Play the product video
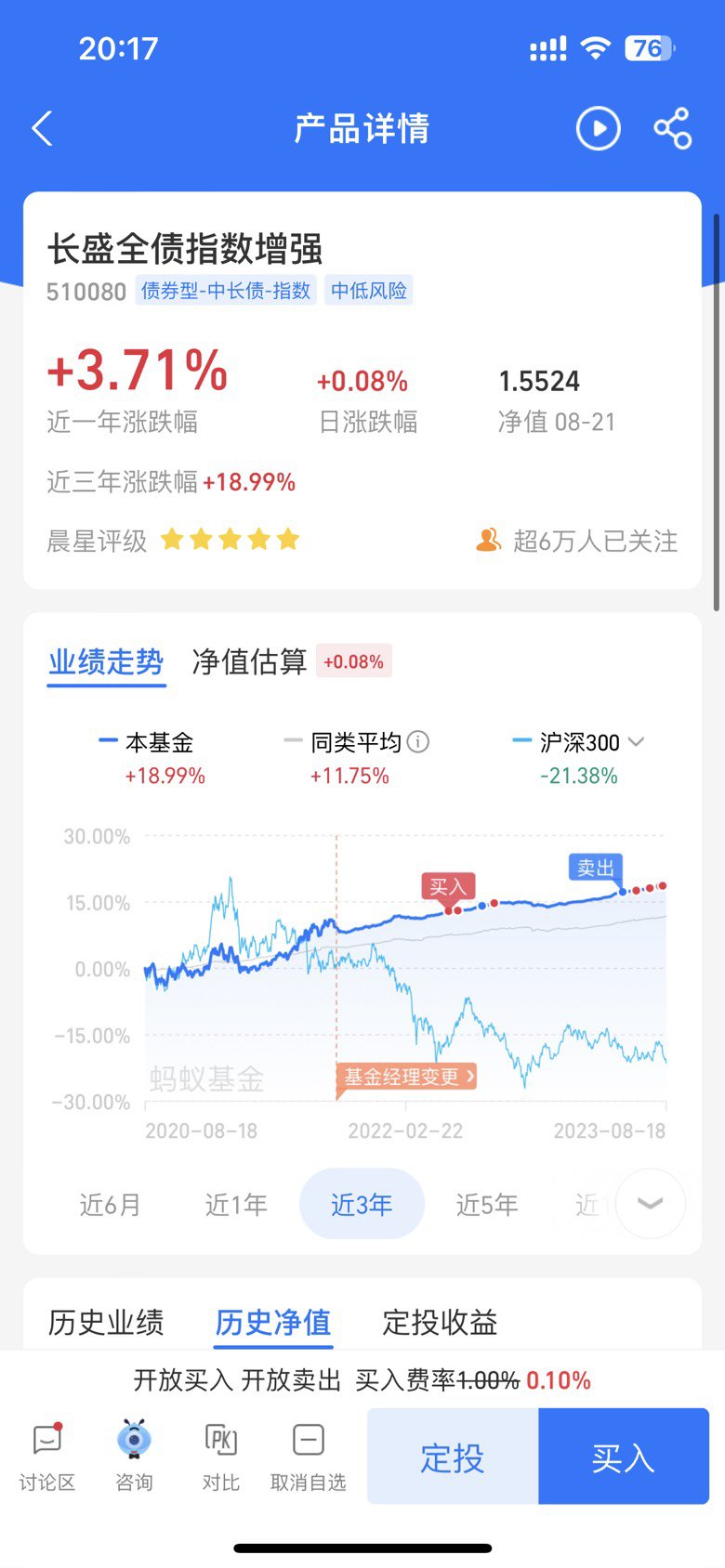Viewport: 725px width, 1568px height. (x=598, y=128)
